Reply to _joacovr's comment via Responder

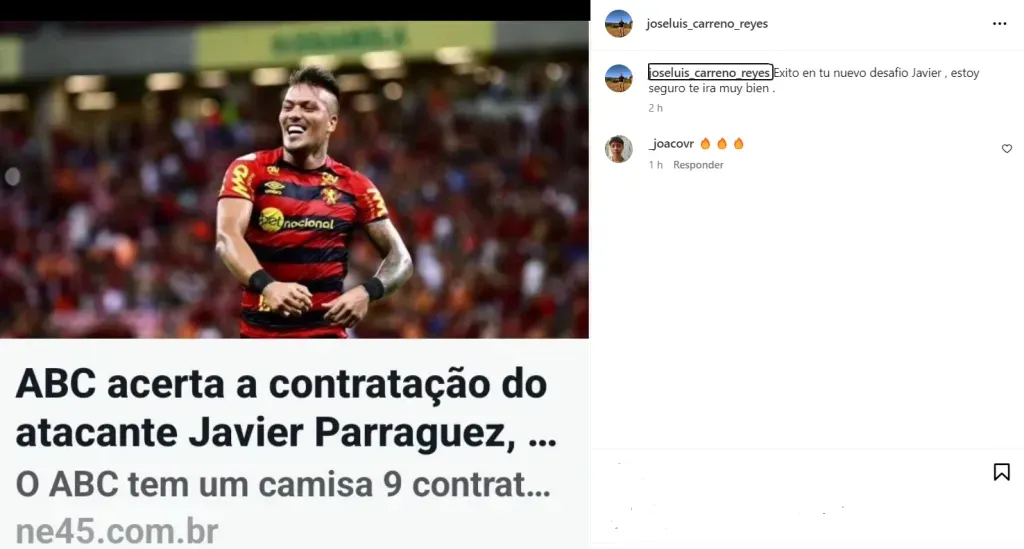point(698,165)
